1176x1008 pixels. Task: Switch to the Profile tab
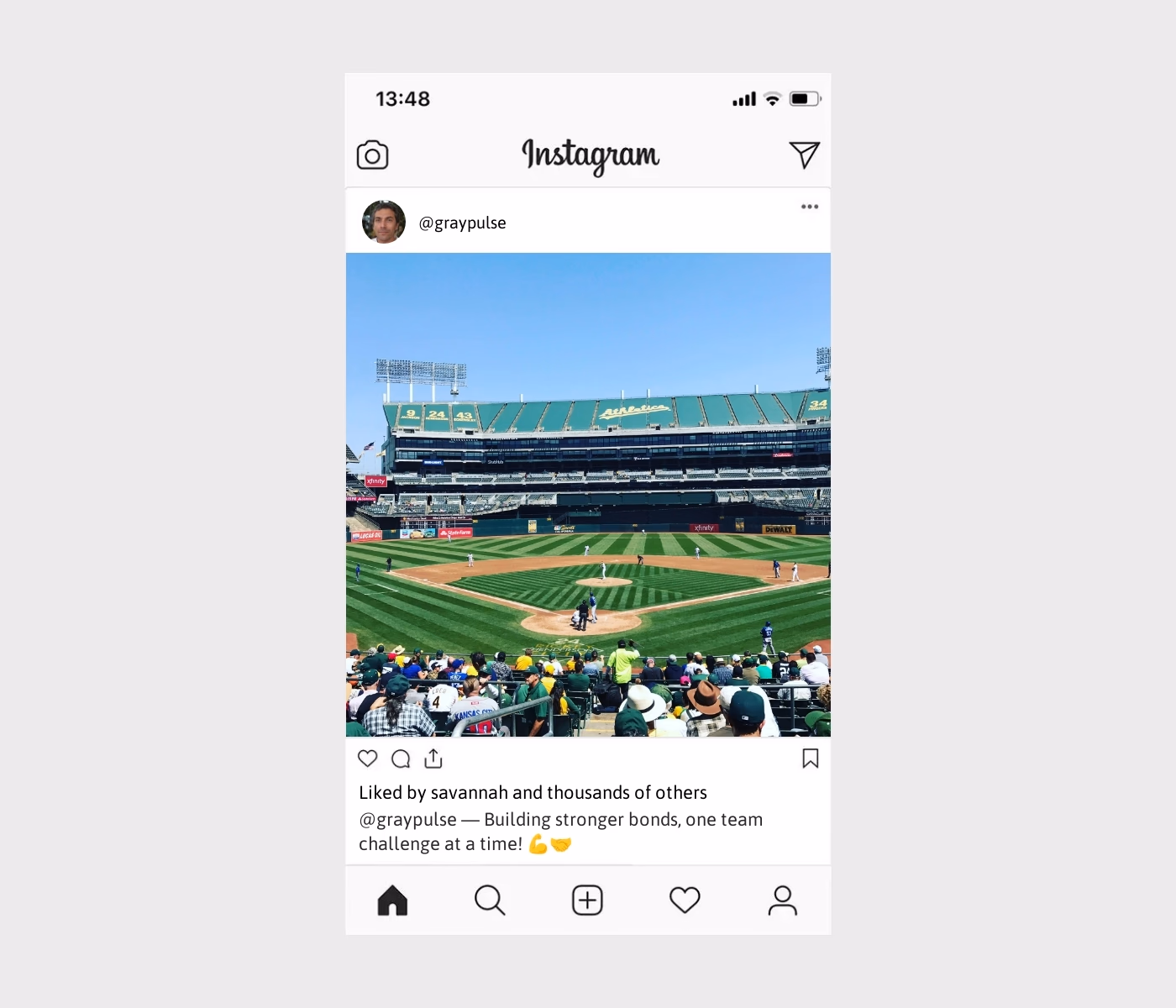(782, 900)
